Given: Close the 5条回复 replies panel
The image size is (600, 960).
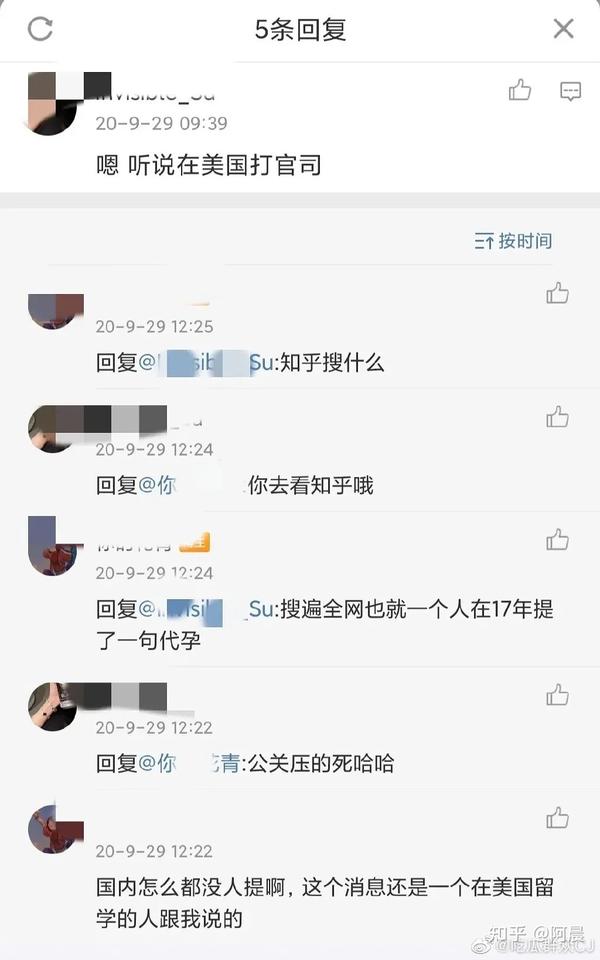Looking at the screenshot, I should point(564,29).
